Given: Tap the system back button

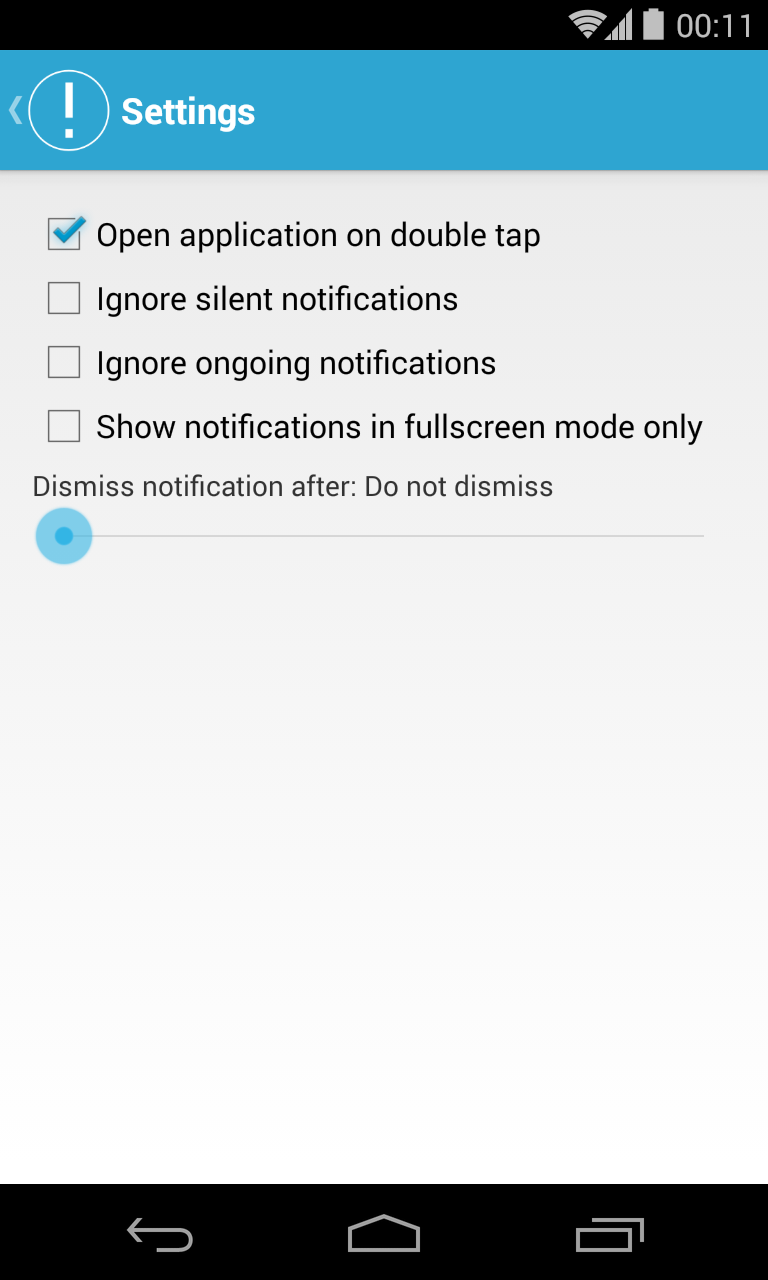Looking at the screenshot, I should click(x=160, y=1234).
